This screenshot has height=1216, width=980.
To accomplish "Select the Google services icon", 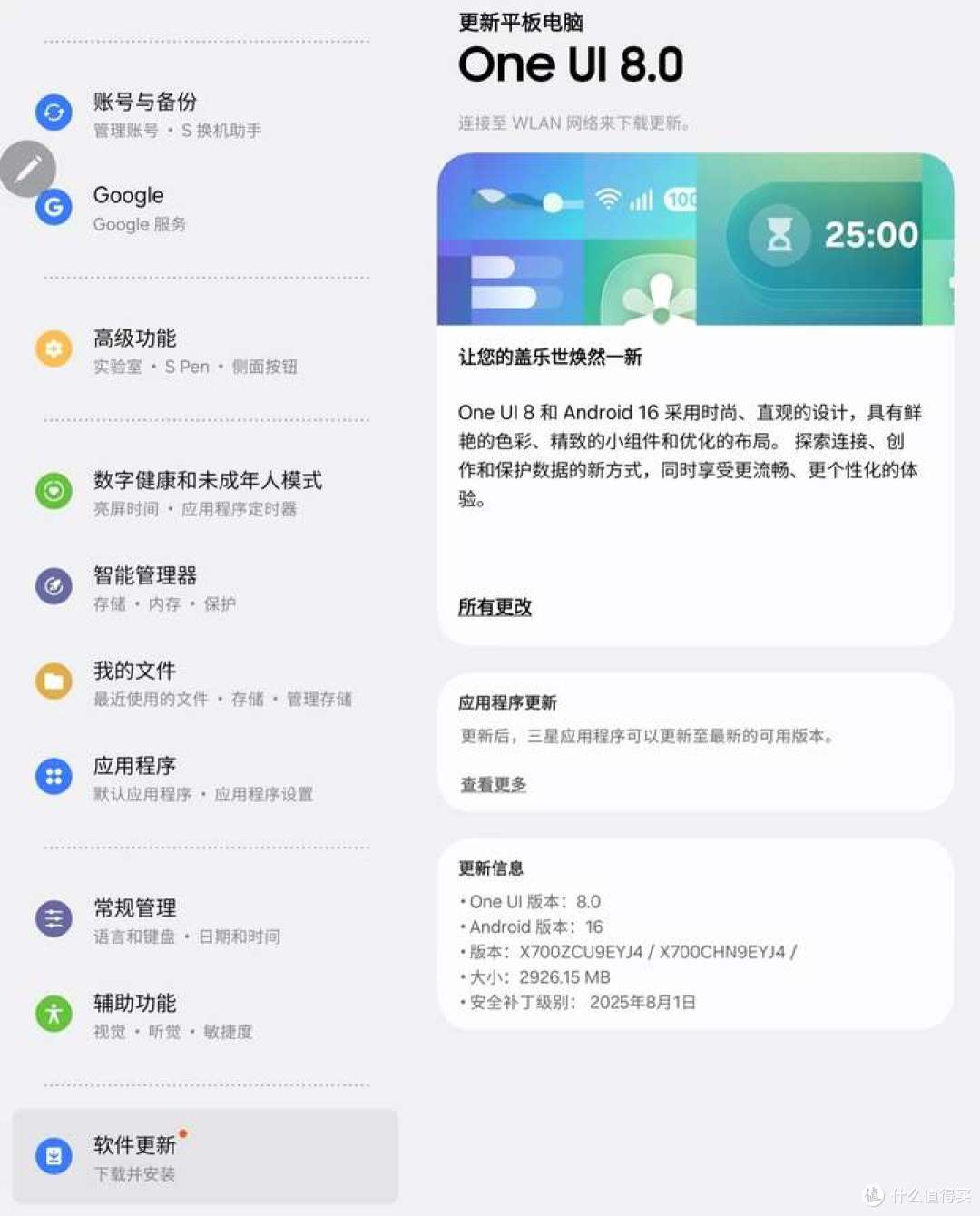I will tap(54, 207).
